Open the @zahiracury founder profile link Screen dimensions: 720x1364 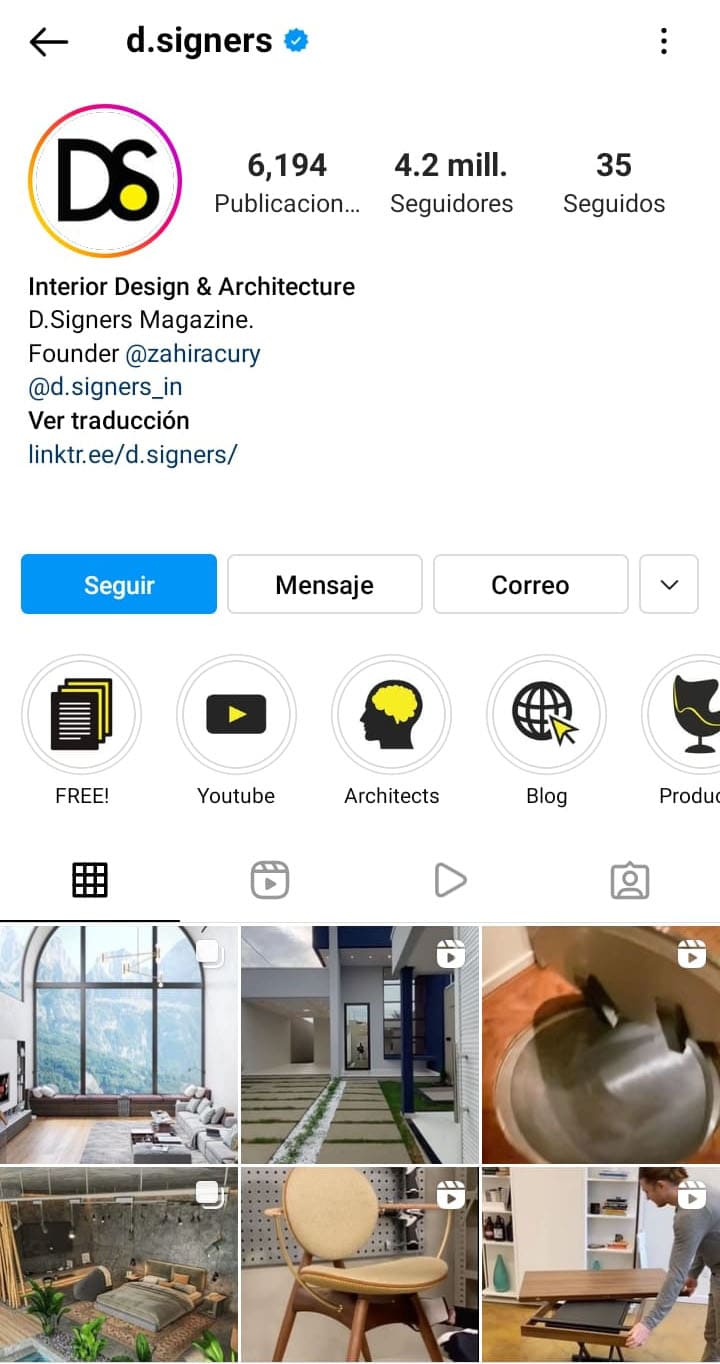click(x=192, y=353)
